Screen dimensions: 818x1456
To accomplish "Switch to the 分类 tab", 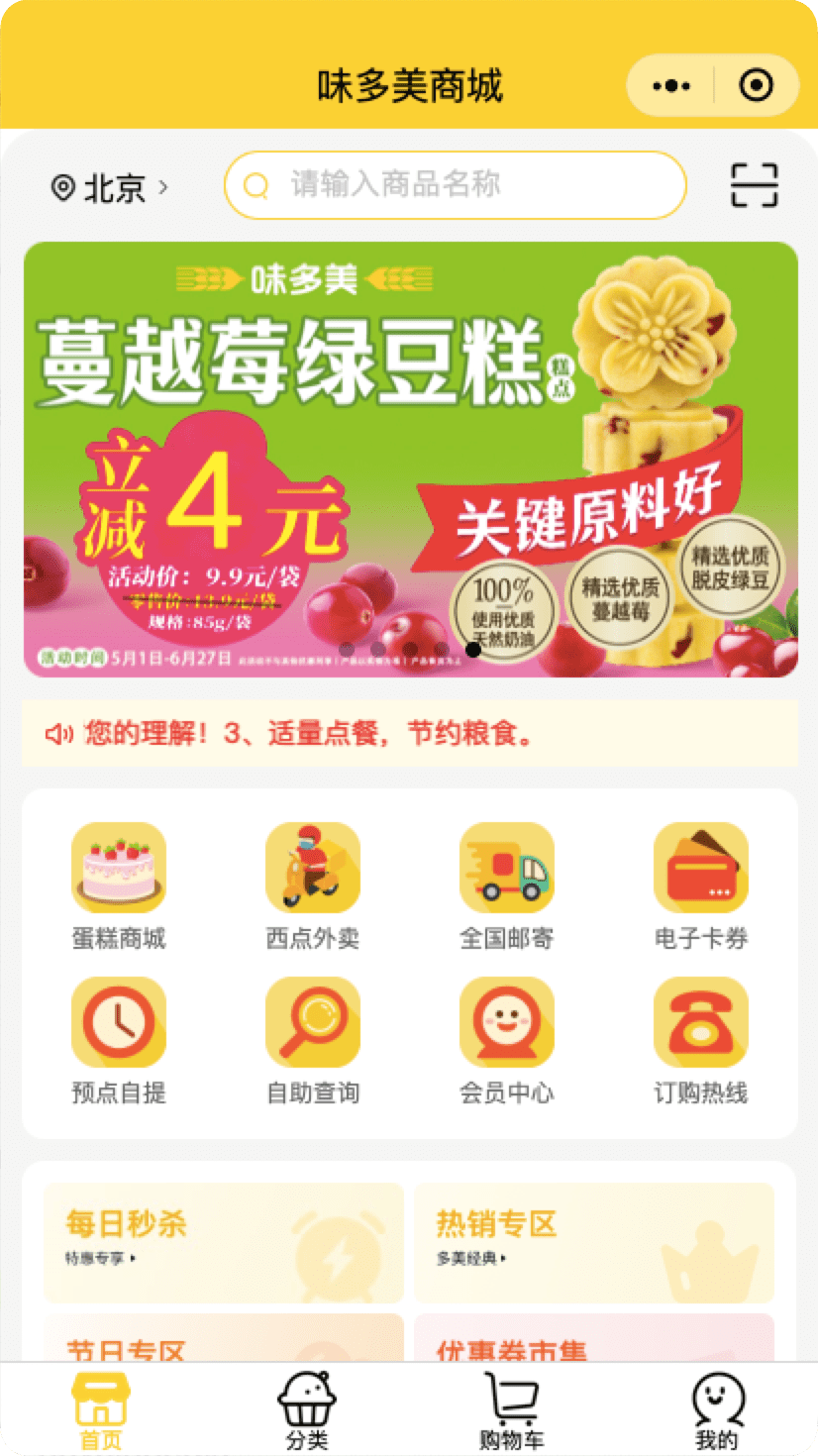I will [x=307, y=1410].
